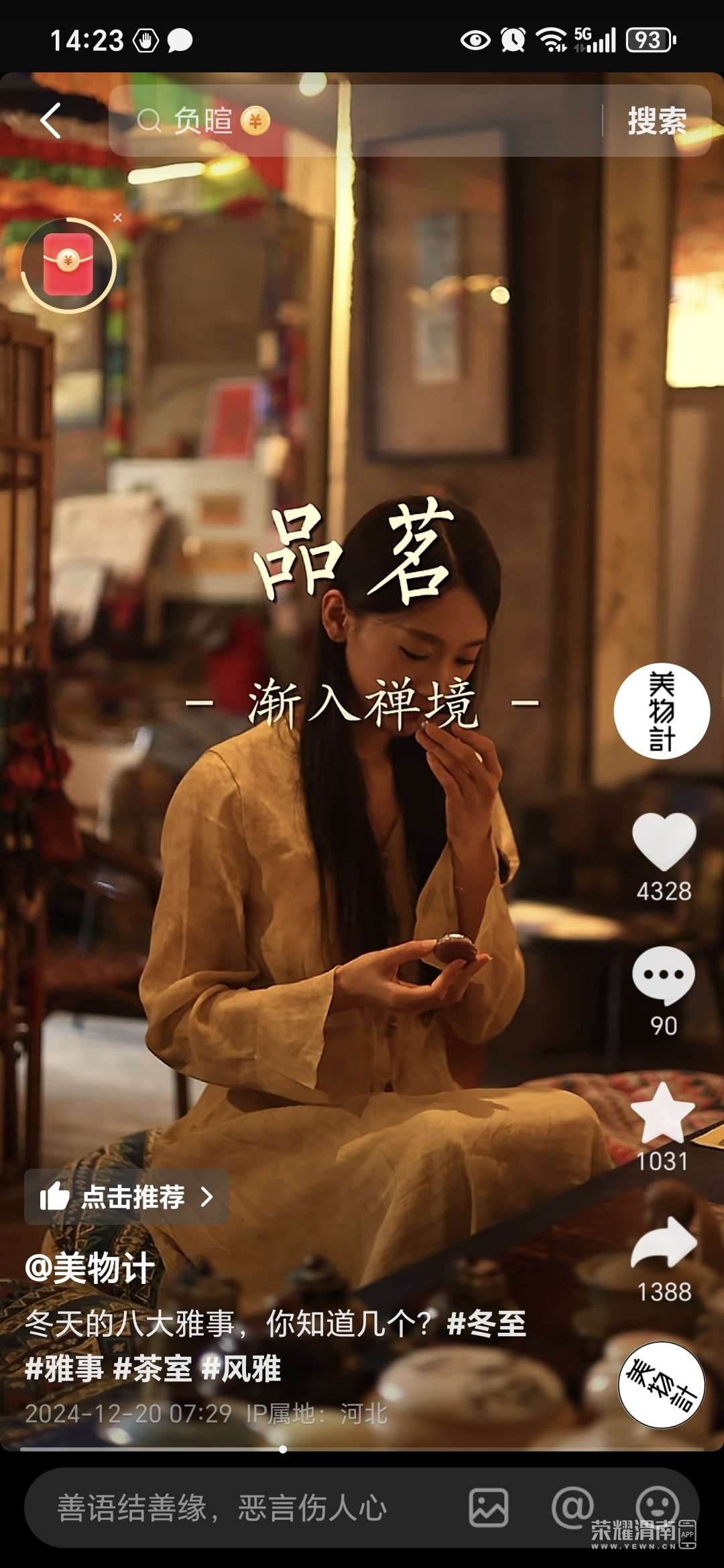Open the #冬至 hashtag
This screenshot has width=724, height=1568.
486,1324
